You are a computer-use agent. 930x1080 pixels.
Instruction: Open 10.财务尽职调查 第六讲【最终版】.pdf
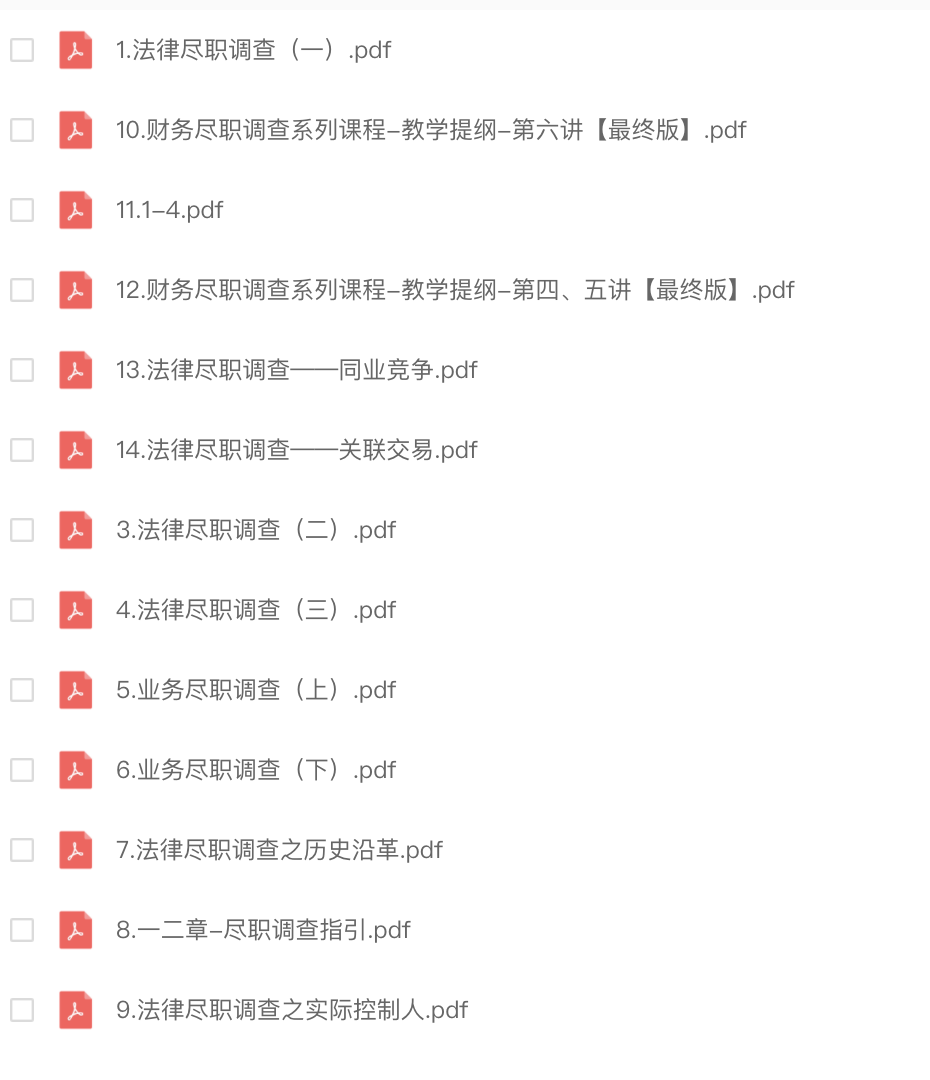430,130
